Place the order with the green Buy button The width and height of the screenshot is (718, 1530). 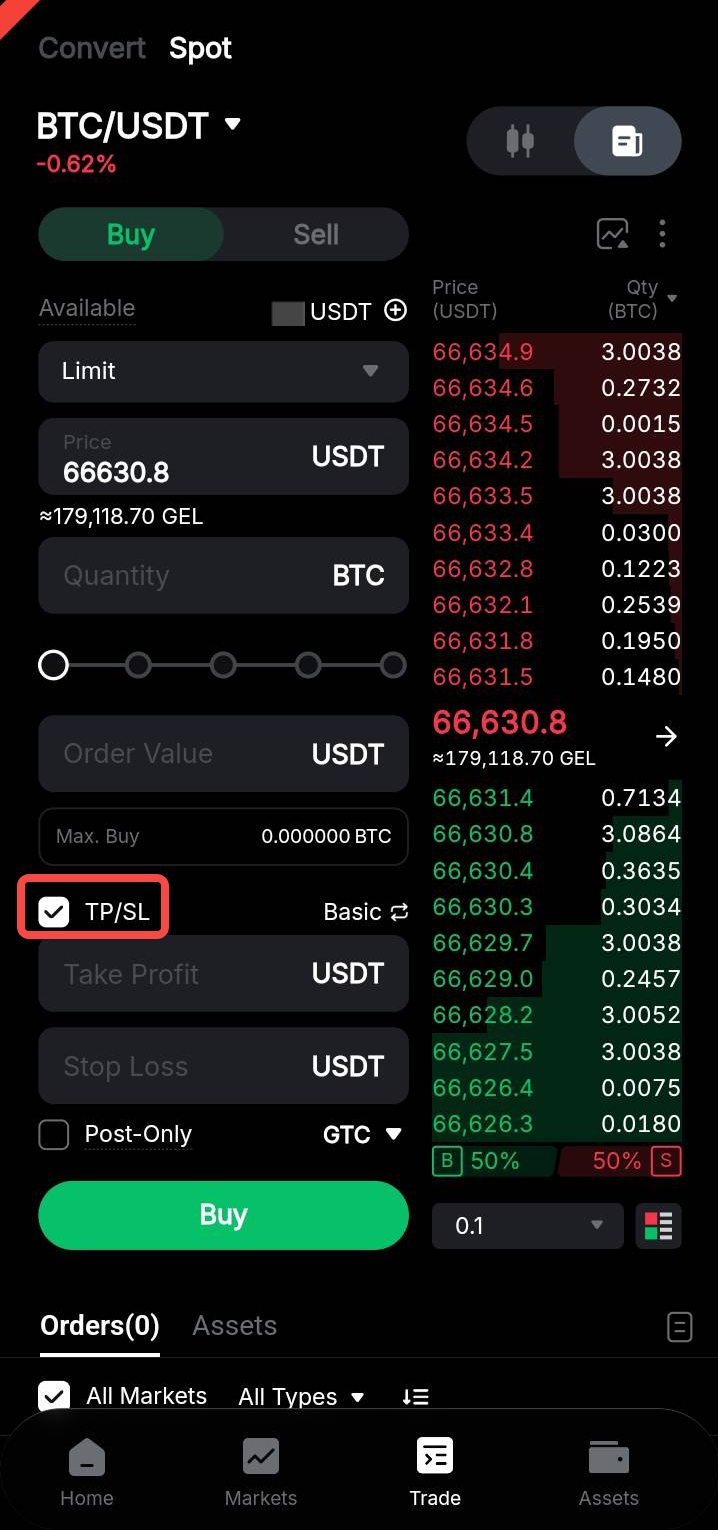(223, 1215)
